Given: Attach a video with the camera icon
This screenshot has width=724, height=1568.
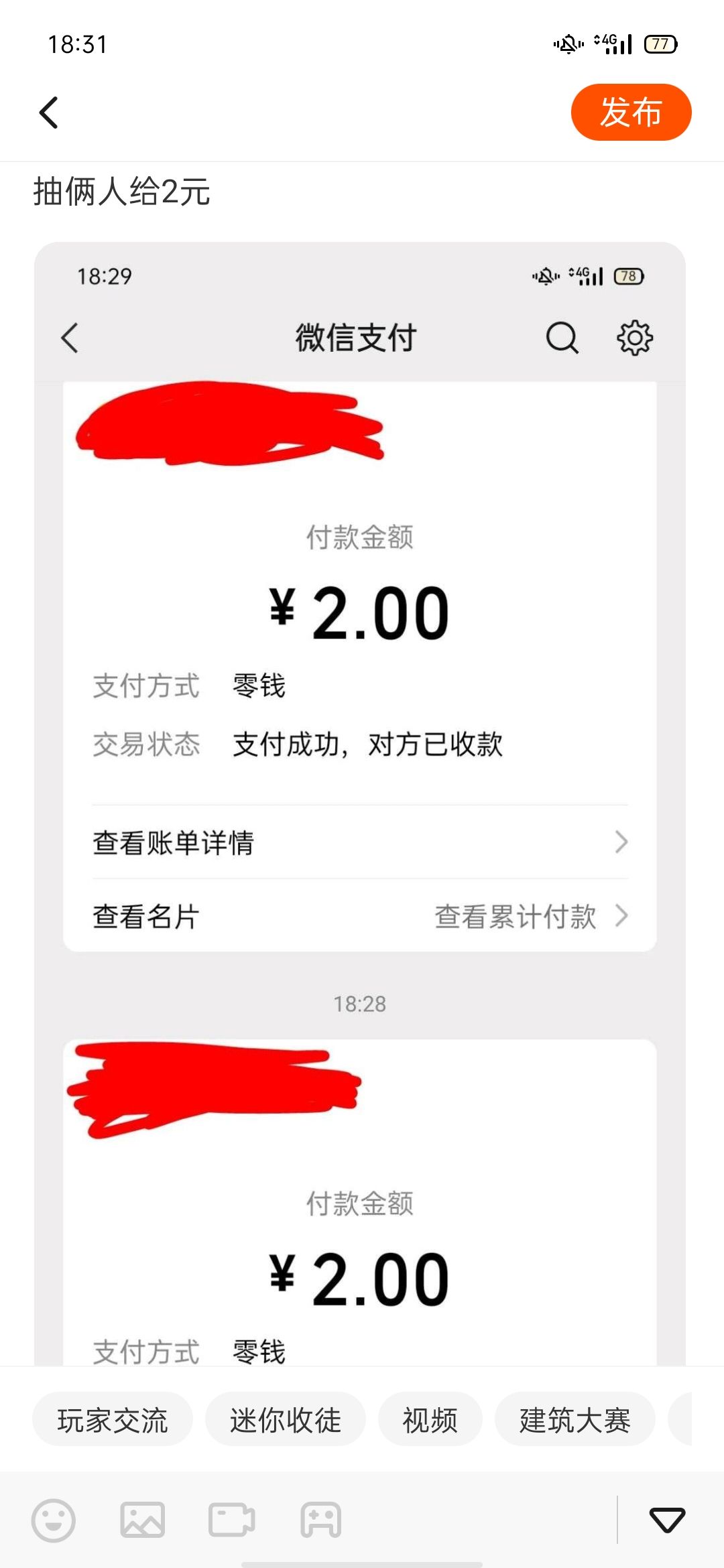Looking at the screenshot, I should point(232,1520).
